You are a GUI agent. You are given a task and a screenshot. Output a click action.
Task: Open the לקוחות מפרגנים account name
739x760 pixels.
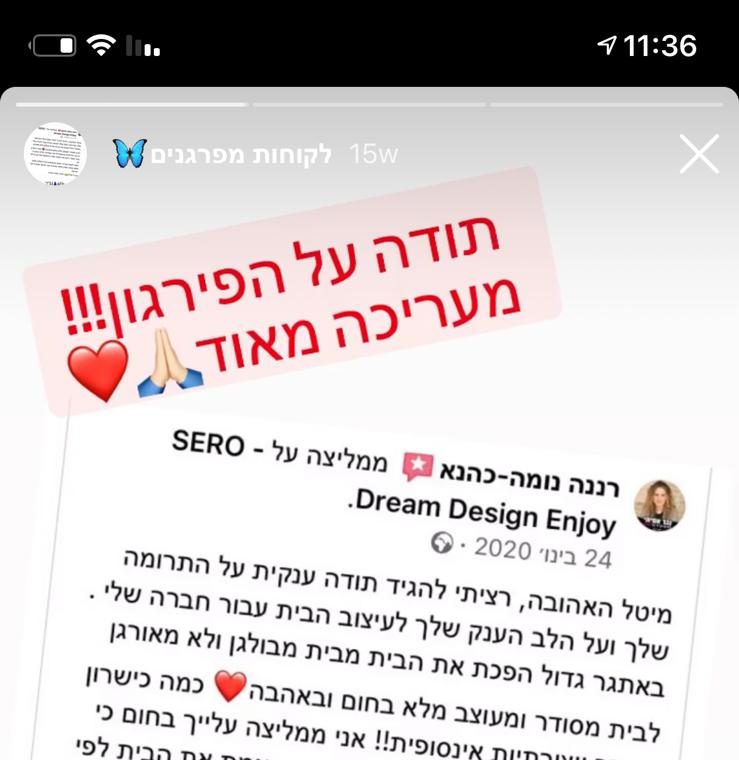coord(241,154)
